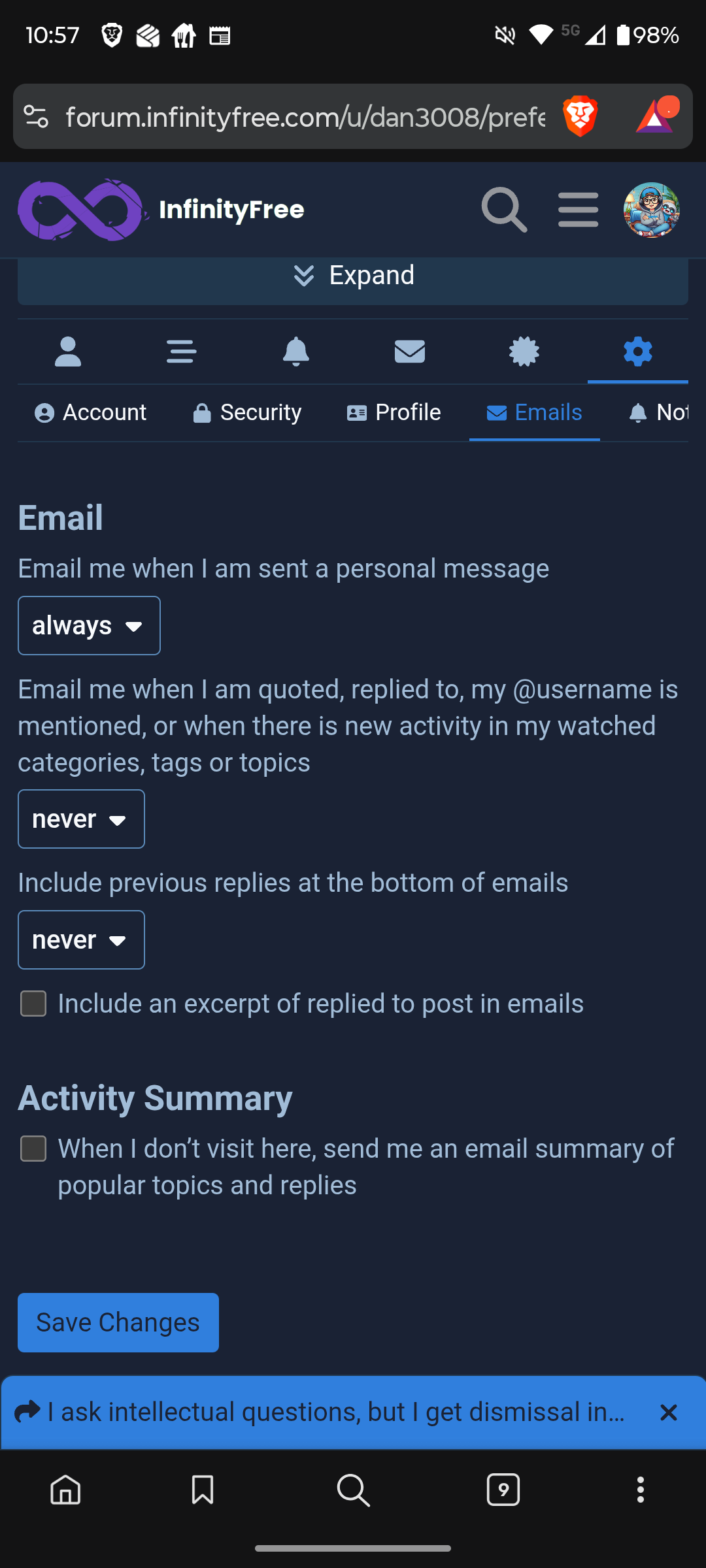The width and height of the screenshot is (706, 1568).
Task: Open the forum search icon
Action: tap(504, 210)
